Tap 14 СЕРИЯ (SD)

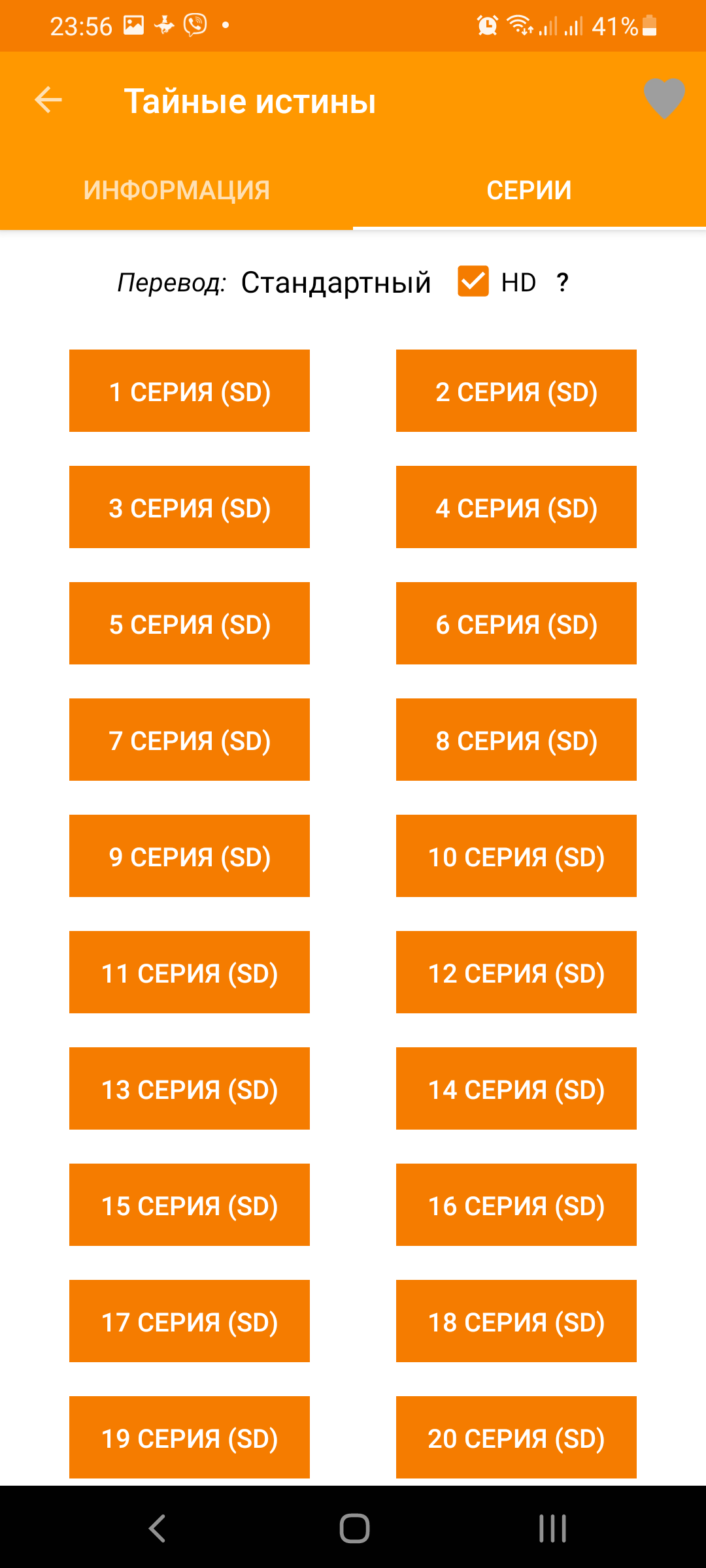516,1088
